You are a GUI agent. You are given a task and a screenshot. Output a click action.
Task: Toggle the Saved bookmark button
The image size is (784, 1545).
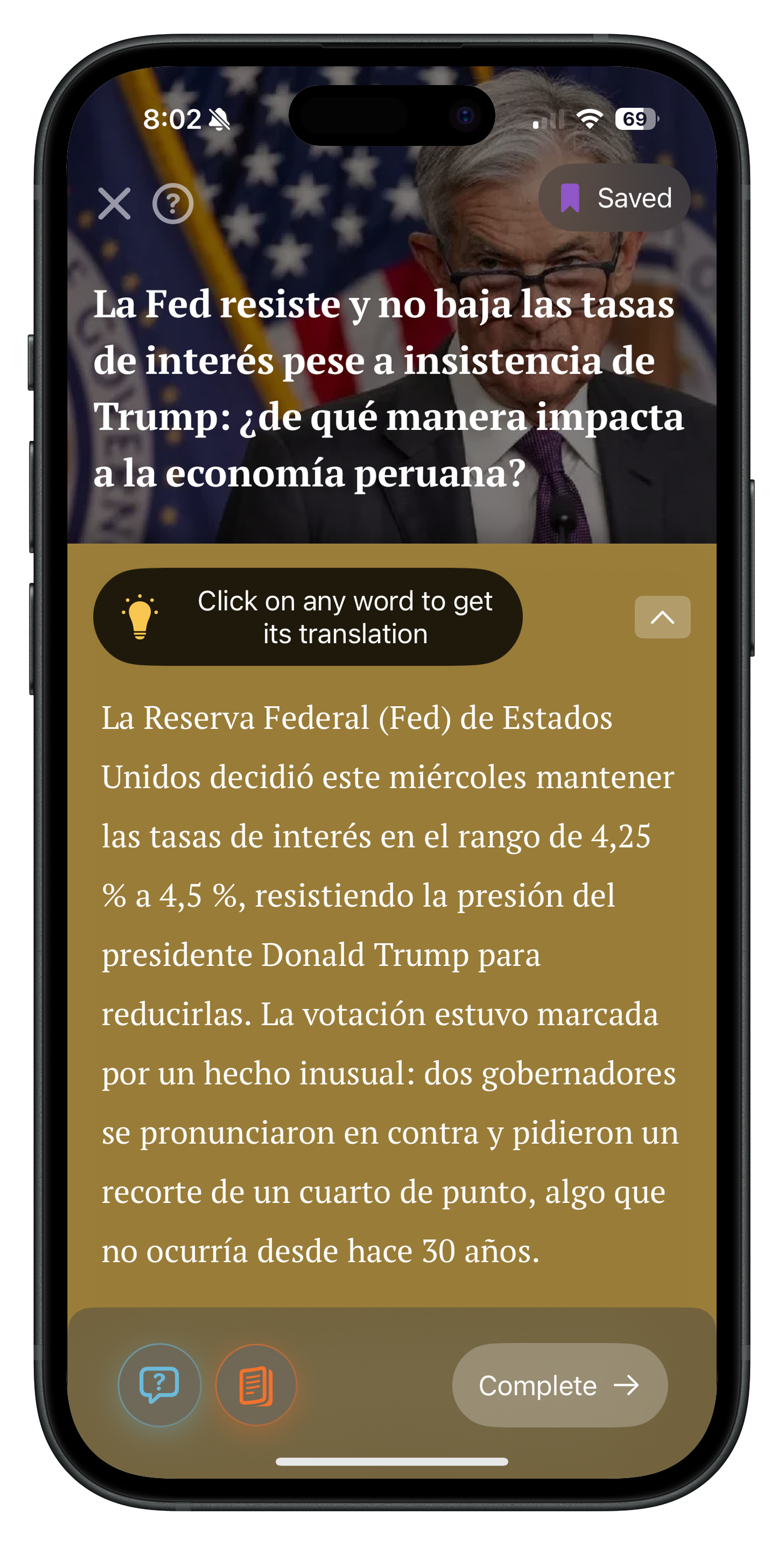[614, 198]
